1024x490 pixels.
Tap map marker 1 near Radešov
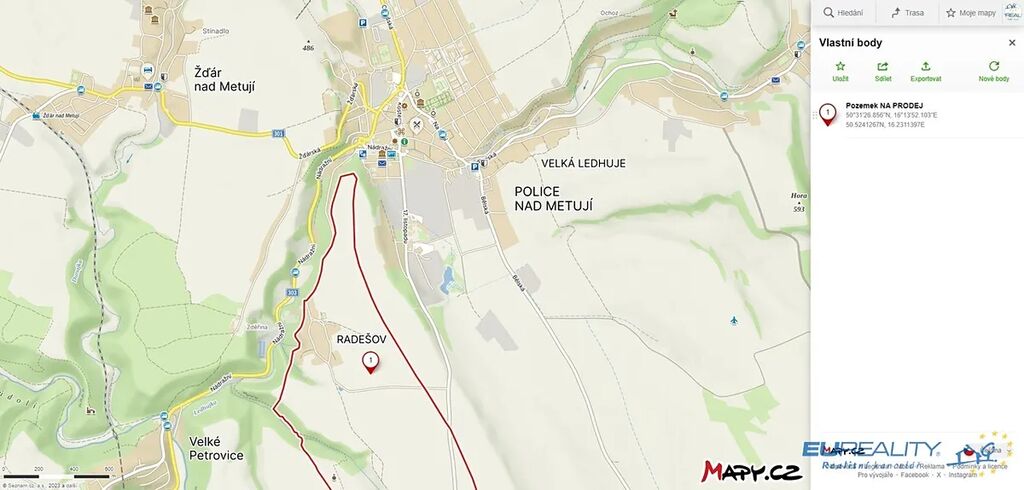pyautogui.click(x=371, y=362)
